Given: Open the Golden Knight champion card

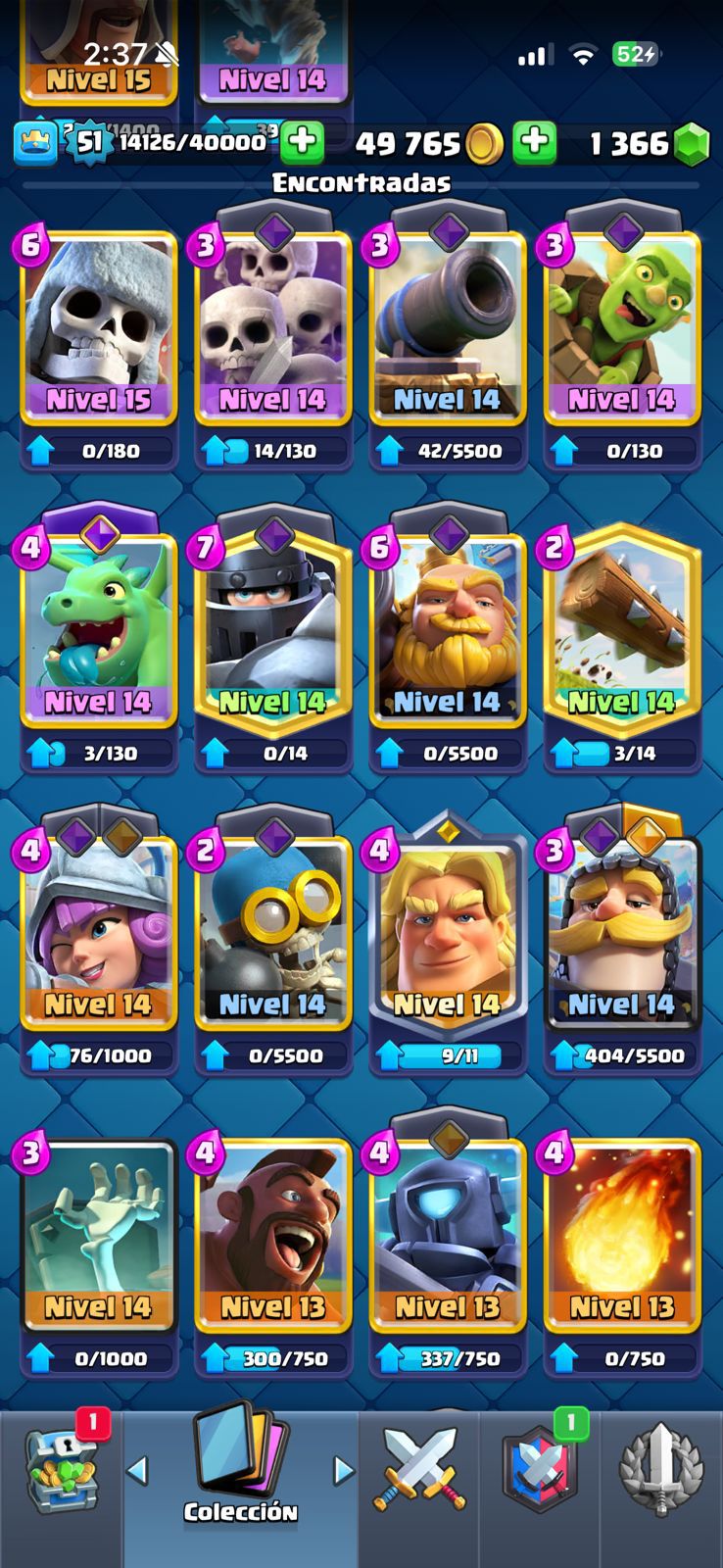Looking at the screenshot, I should 448,933.
